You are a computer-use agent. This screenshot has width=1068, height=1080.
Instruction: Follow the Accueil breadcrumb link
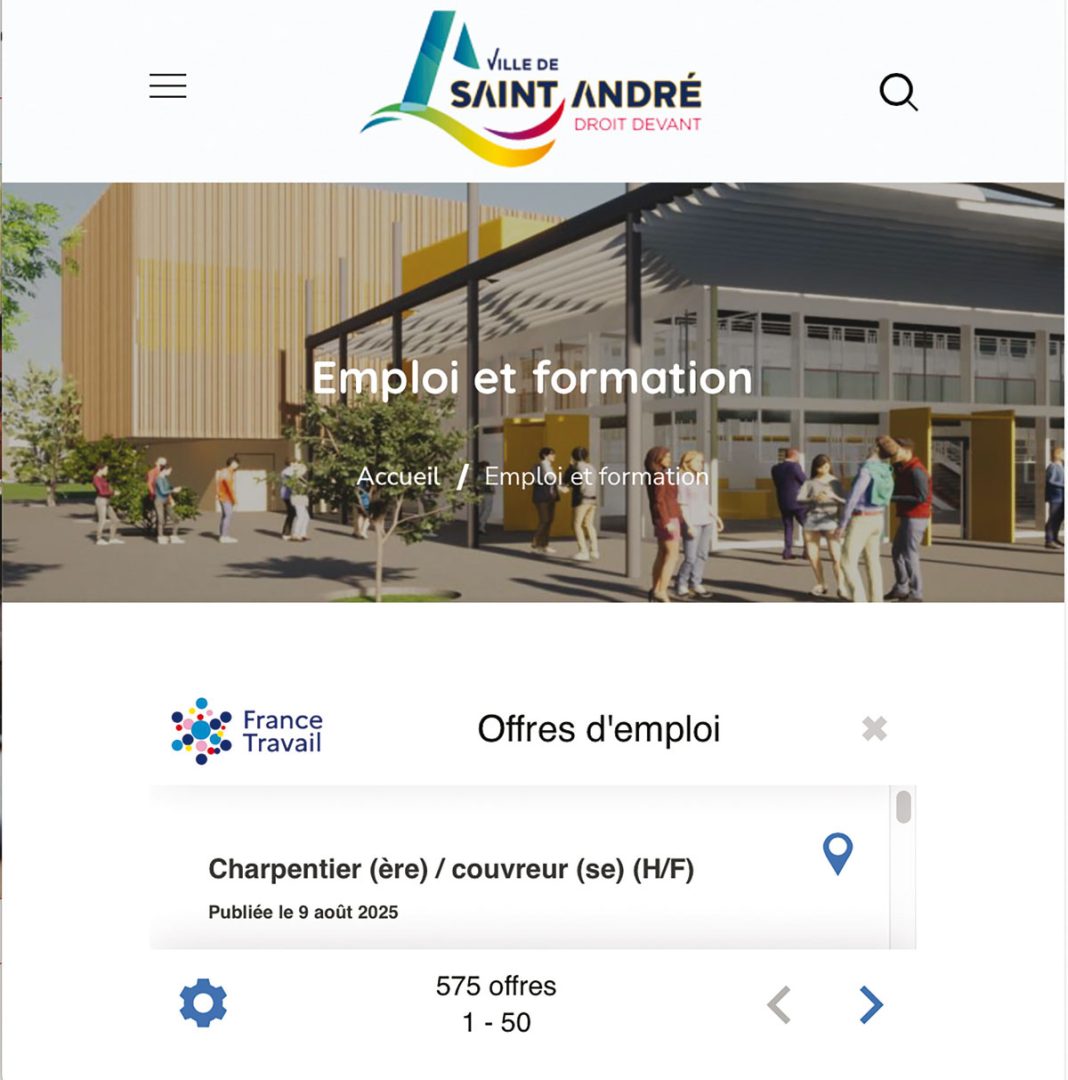click(x=398, y=477)
